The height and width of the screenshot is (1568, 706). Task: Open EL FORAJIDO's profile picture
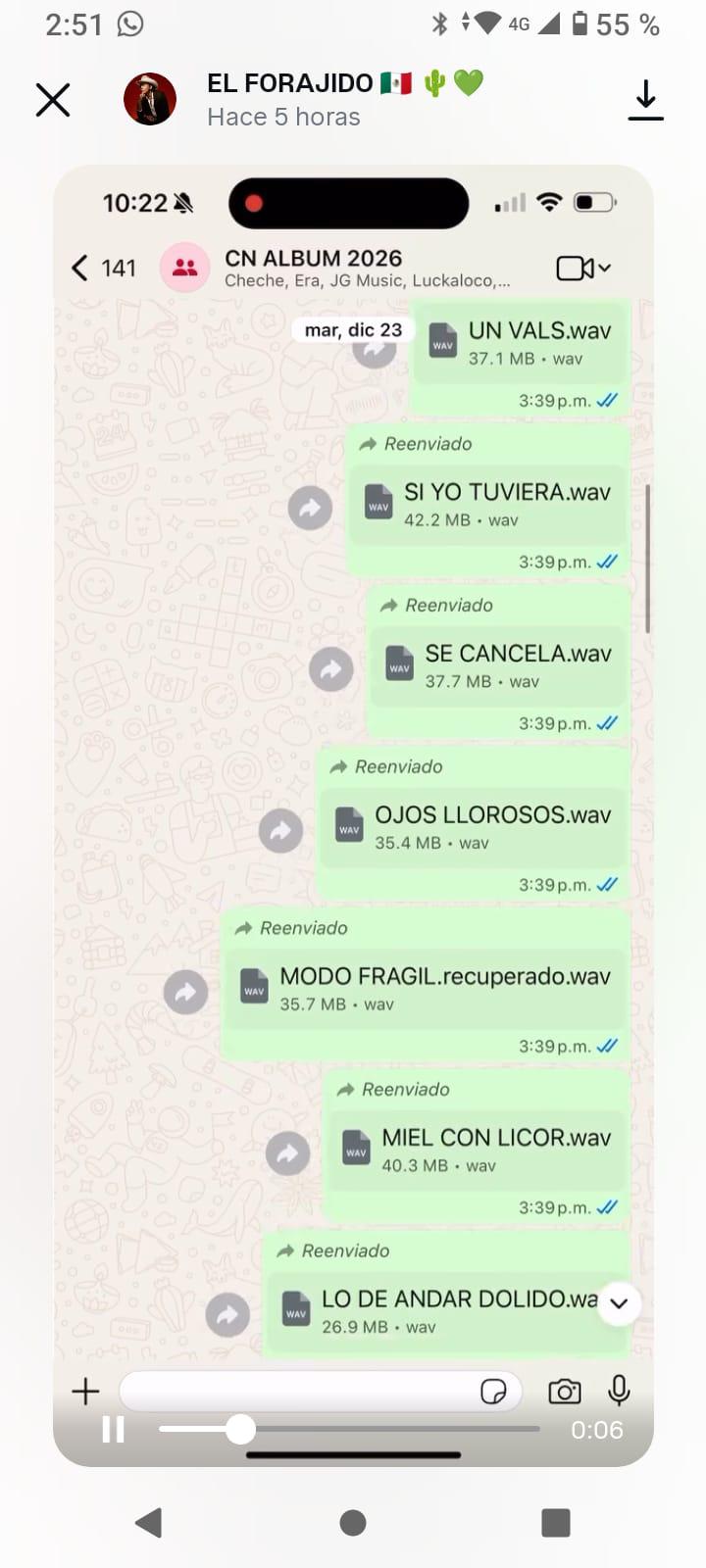(149, 98)
